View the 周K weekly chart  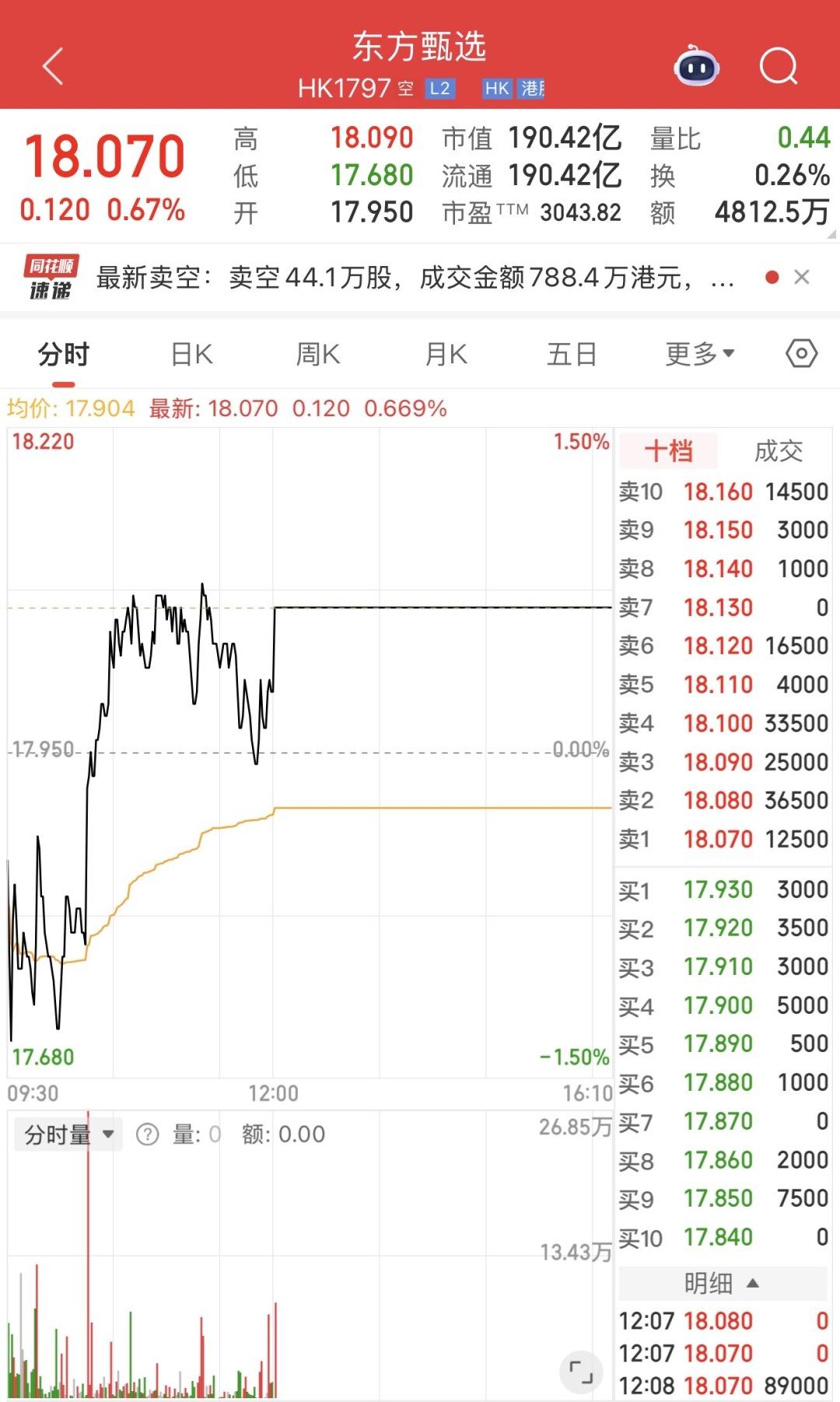coord(318,355)
